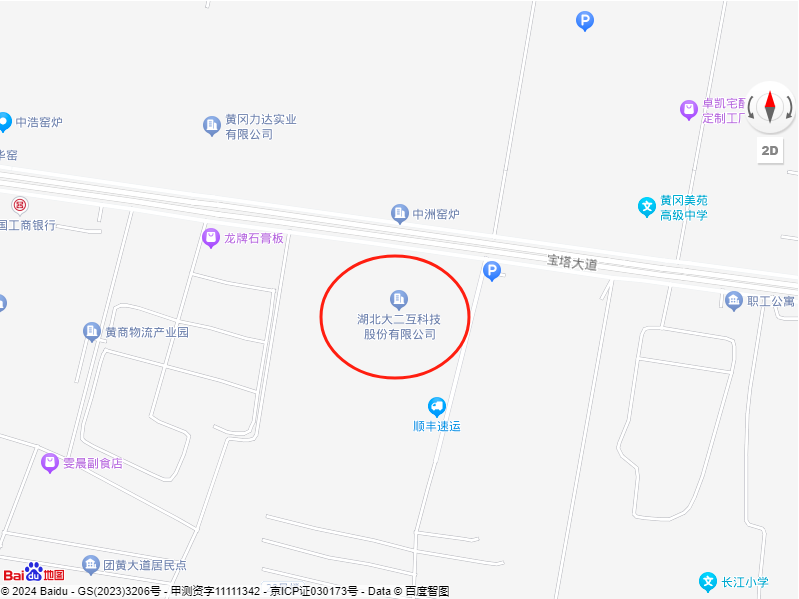Tap the compass to reset map orientation

click(x=770, y=105)
